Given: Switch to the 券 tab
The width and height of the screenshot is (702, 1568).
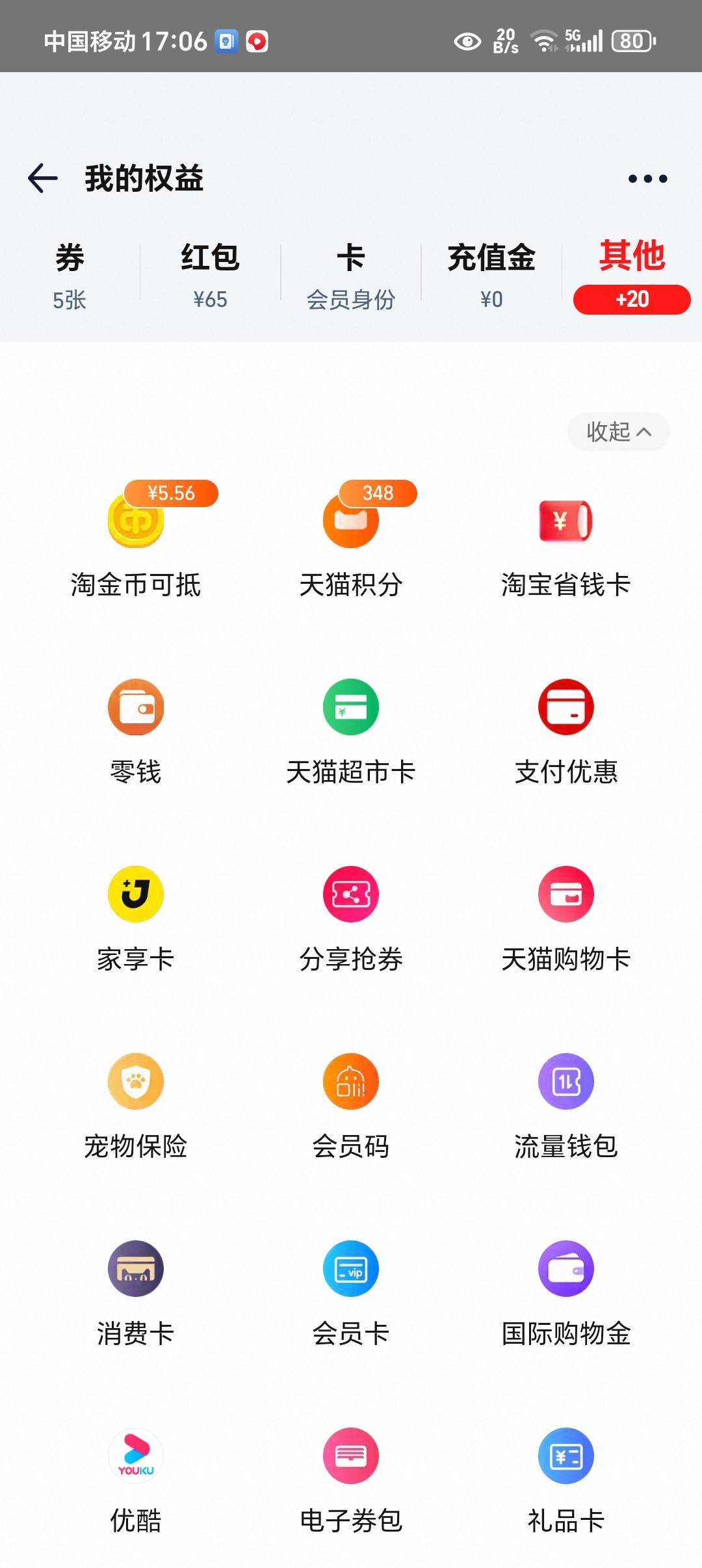Looking at the screenshot, I should click(x=70, y=276).
